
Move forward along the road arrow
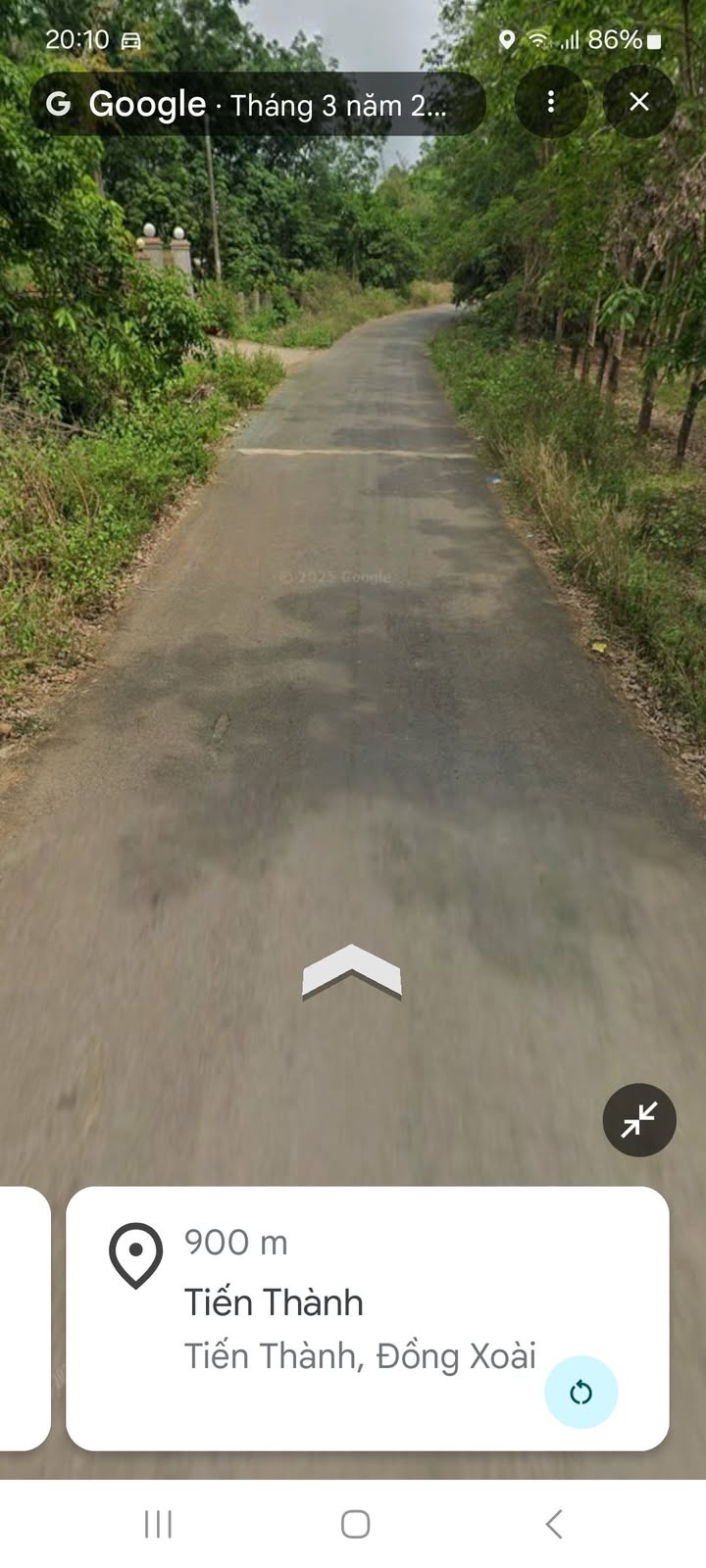(352, 972)
